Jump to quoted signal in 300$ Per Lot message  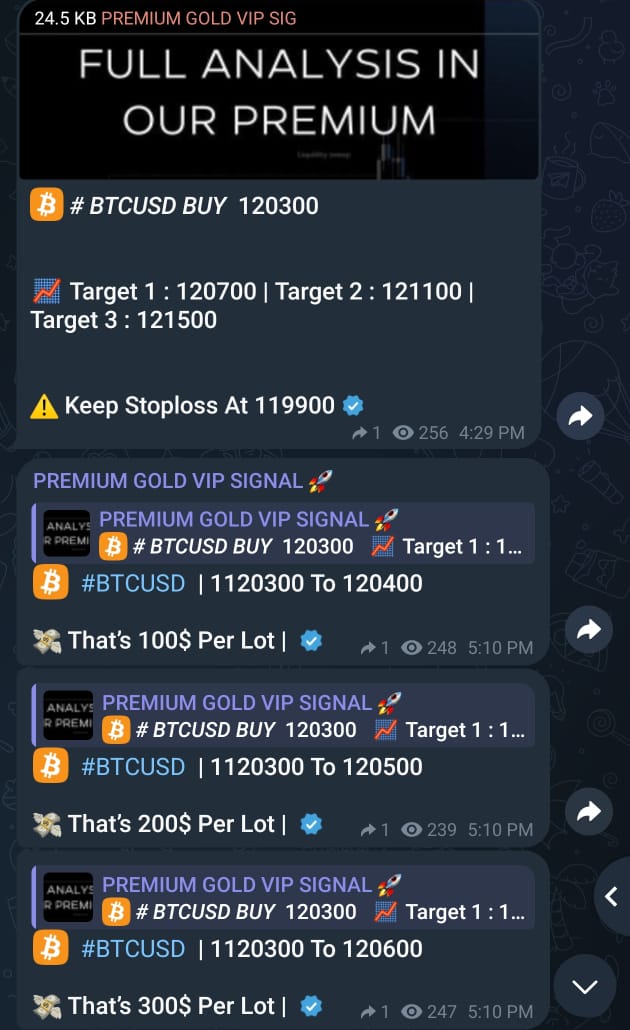pyautogui.click(x=283, y=898)
